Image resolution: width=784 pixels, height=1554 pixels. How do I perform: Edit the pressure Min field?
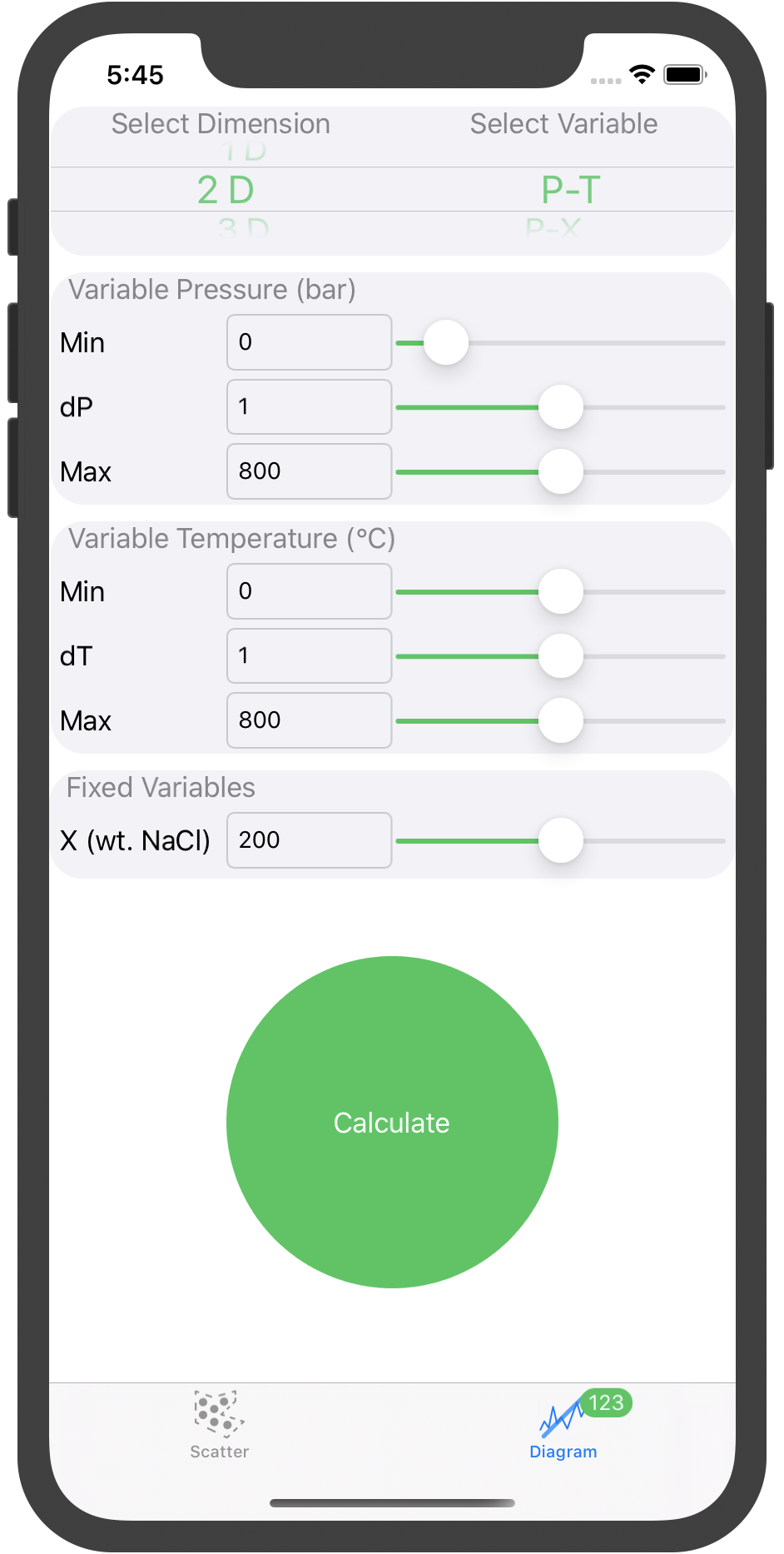[x=309, y=342]
